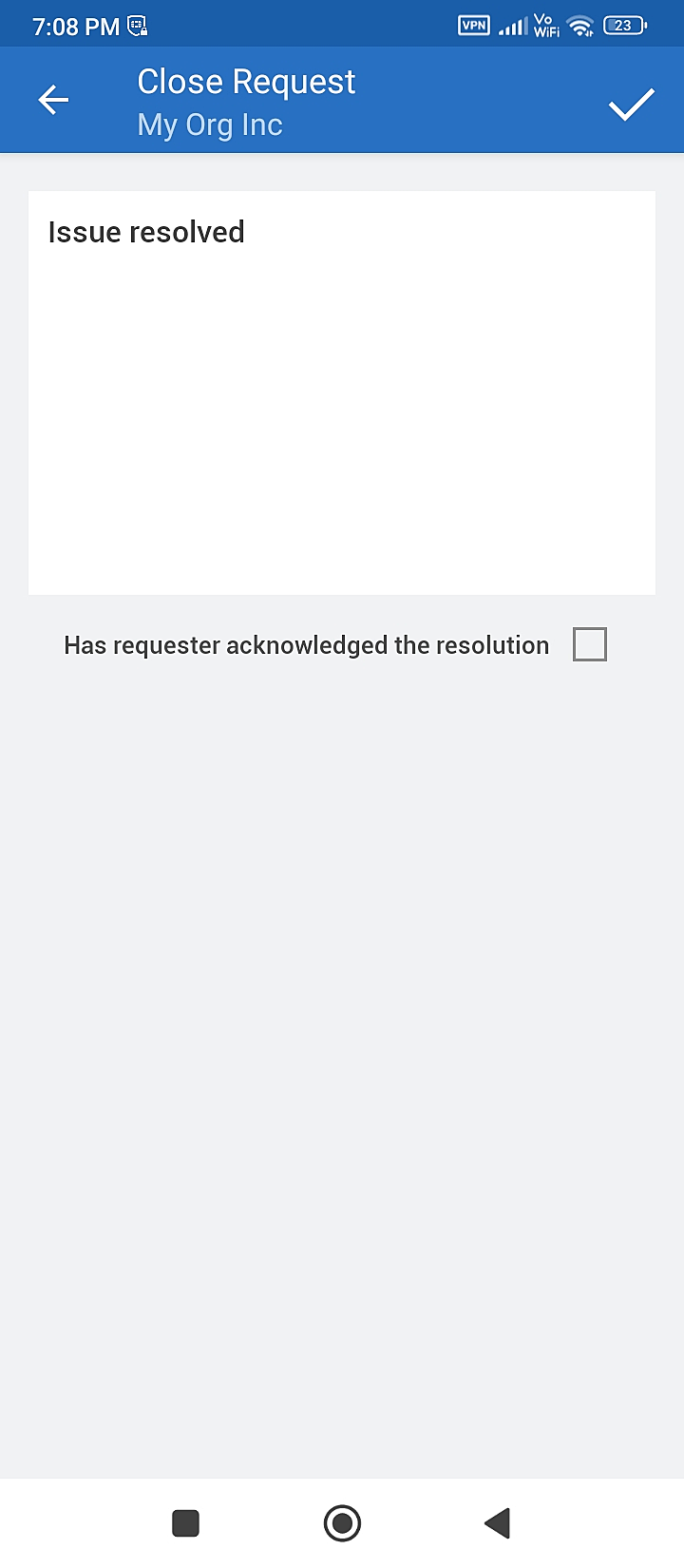Go back from Close Request screen
Screen dimensions: 684x1568
[x=54, y=100]
